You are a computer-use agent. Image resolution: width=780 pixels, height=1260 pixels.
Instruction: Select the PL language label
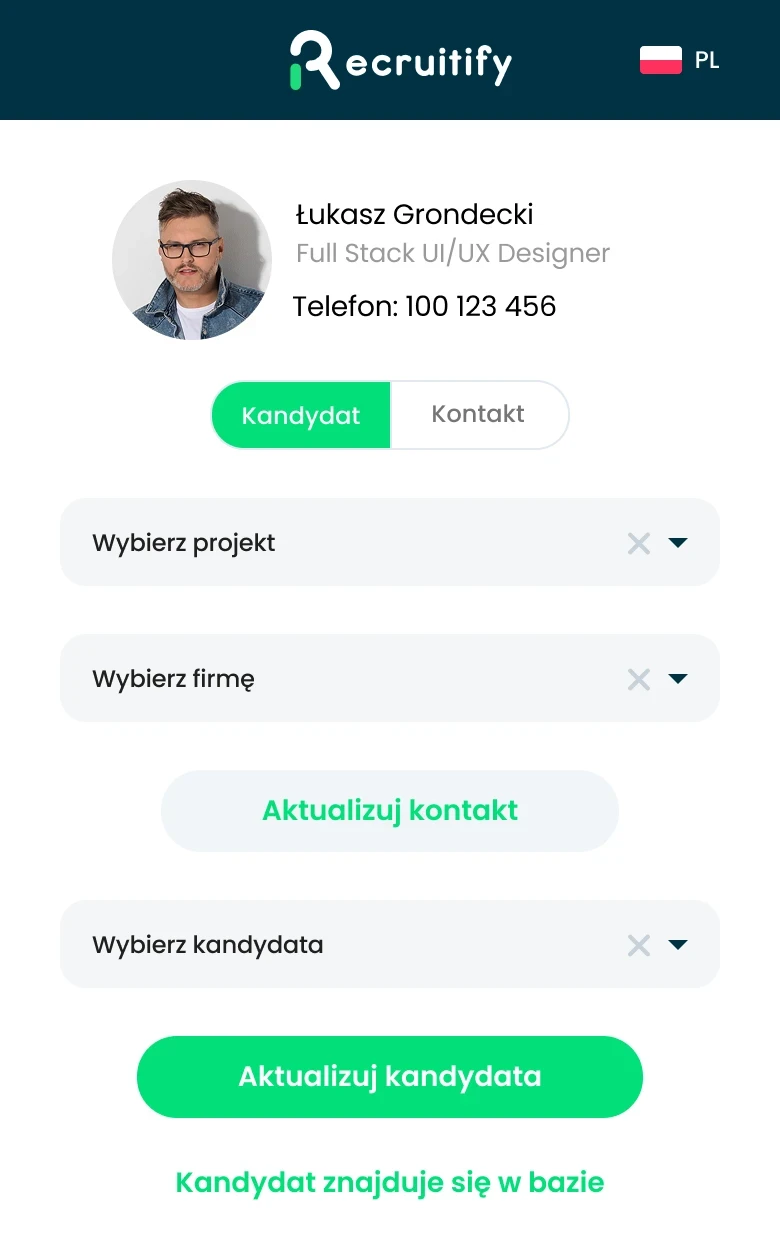[x=706, y=60]
